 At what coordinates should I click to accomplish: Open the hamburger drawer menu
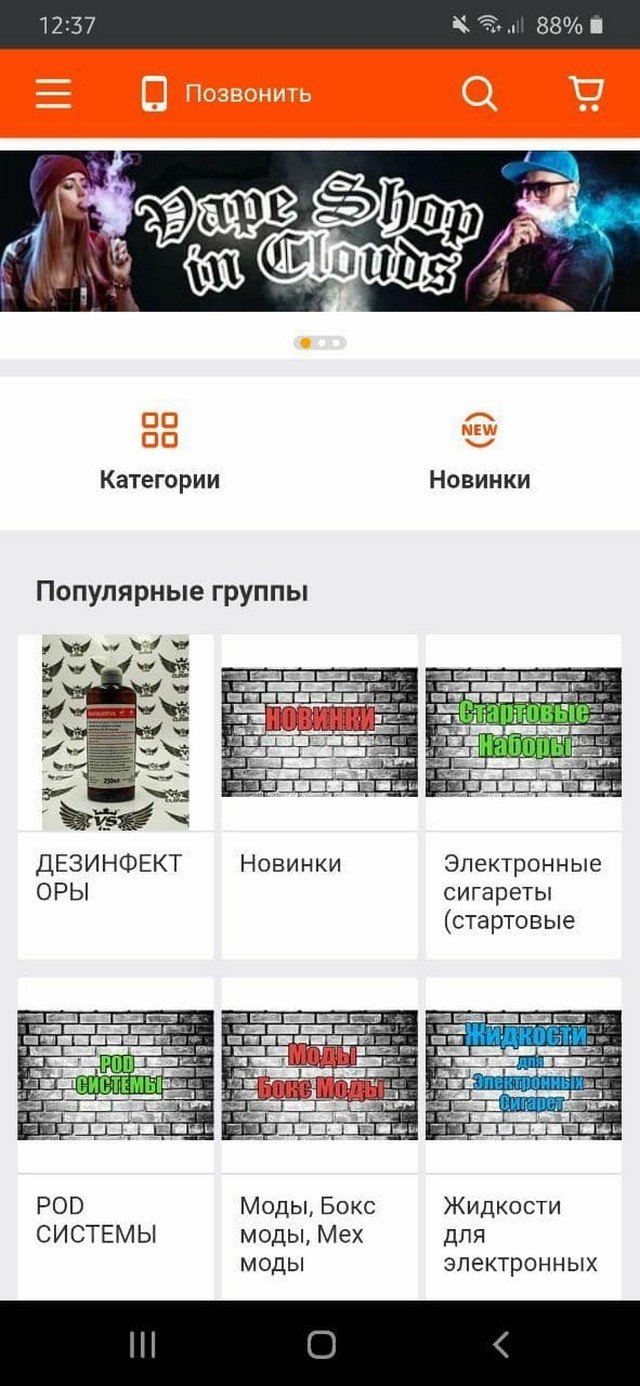[54, 94]
